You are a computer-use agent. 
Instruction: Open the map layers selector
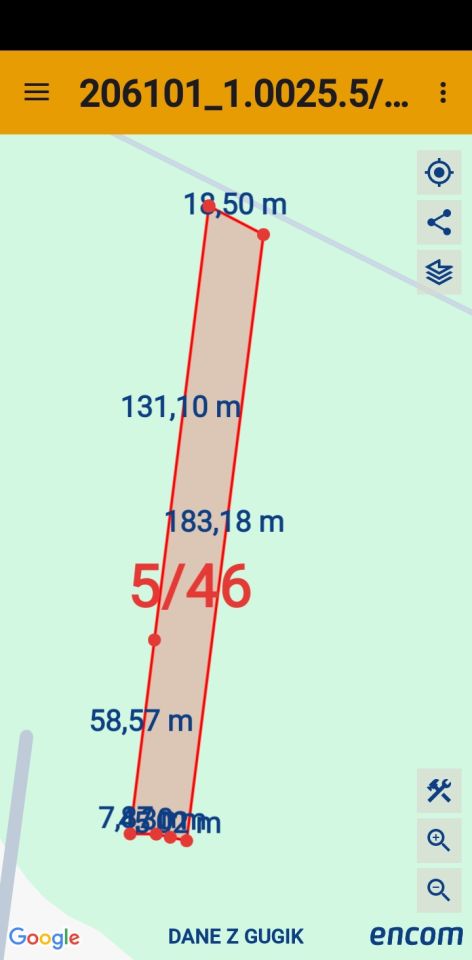439,272
